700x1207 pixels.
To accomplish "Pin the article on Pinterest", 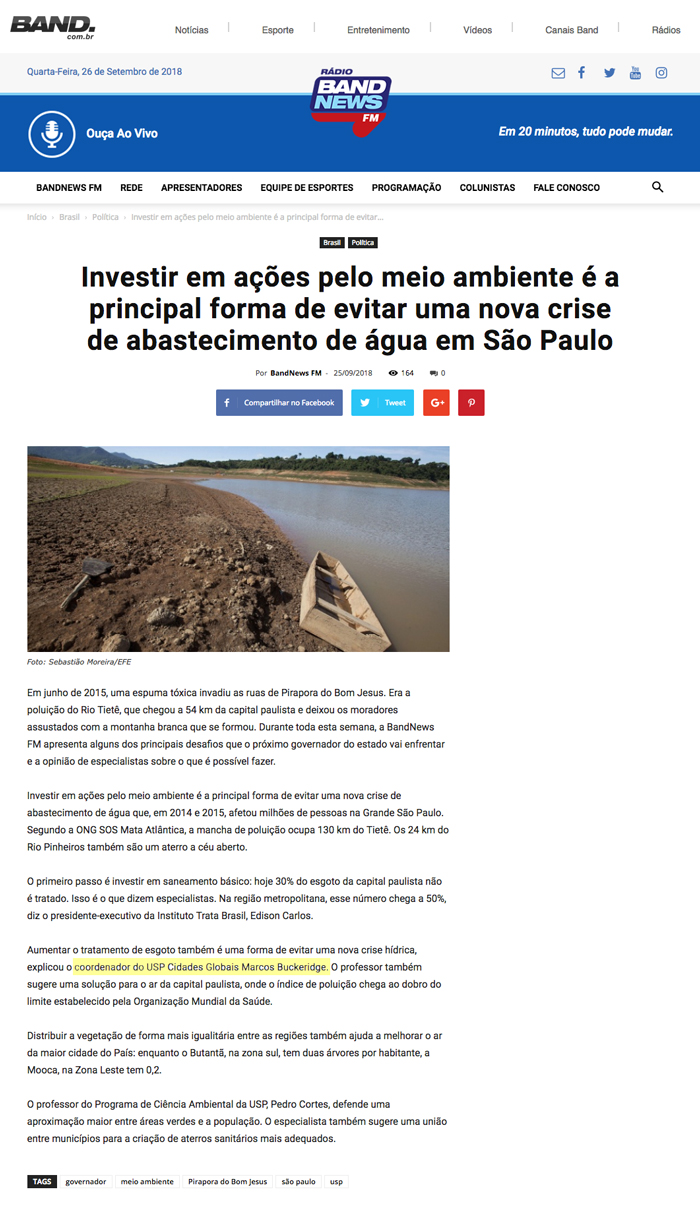I will click(x=471, y=403).
